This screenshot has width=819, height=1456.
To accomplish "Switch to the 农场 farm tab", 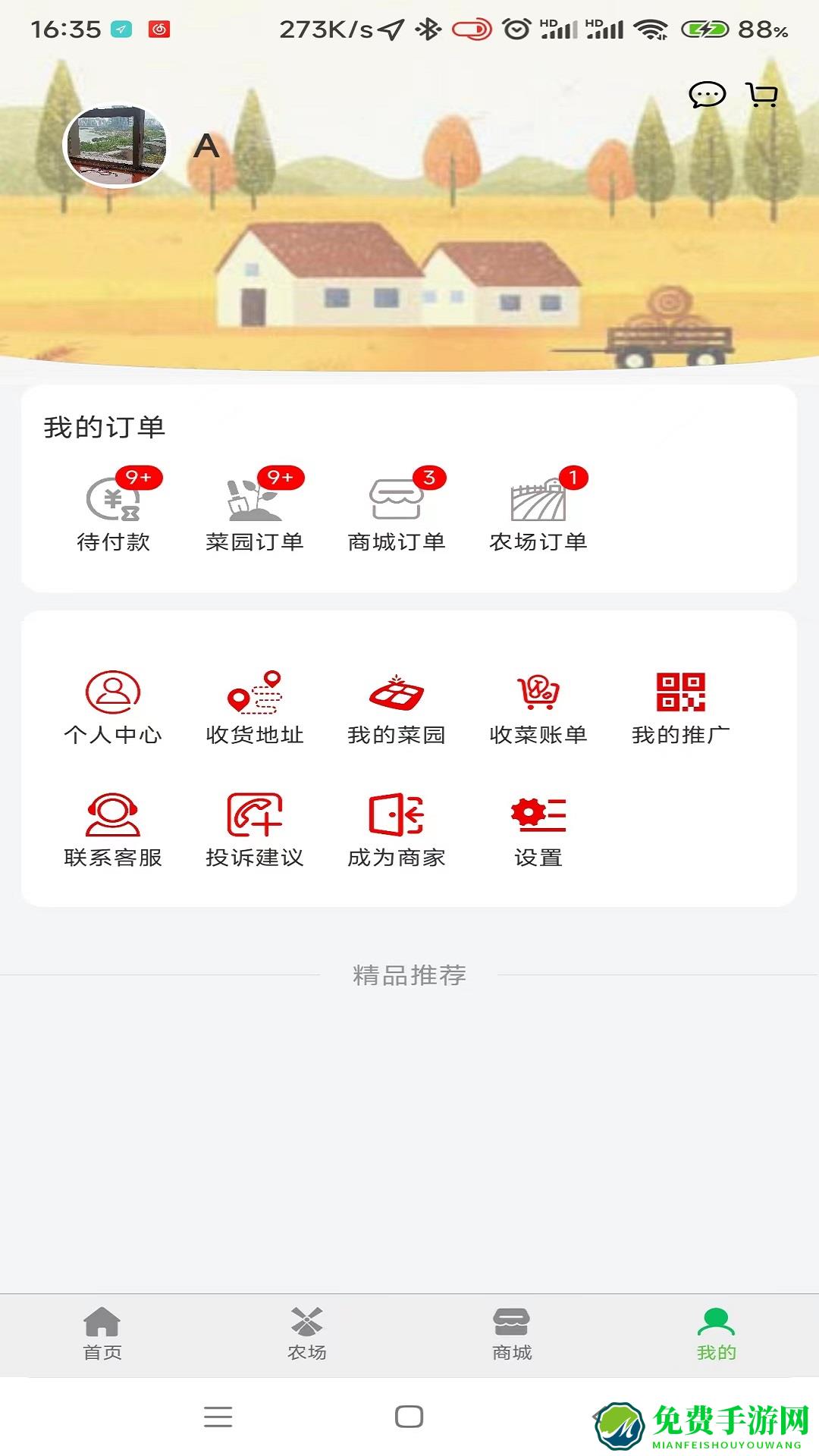I will click(307, 1333).
